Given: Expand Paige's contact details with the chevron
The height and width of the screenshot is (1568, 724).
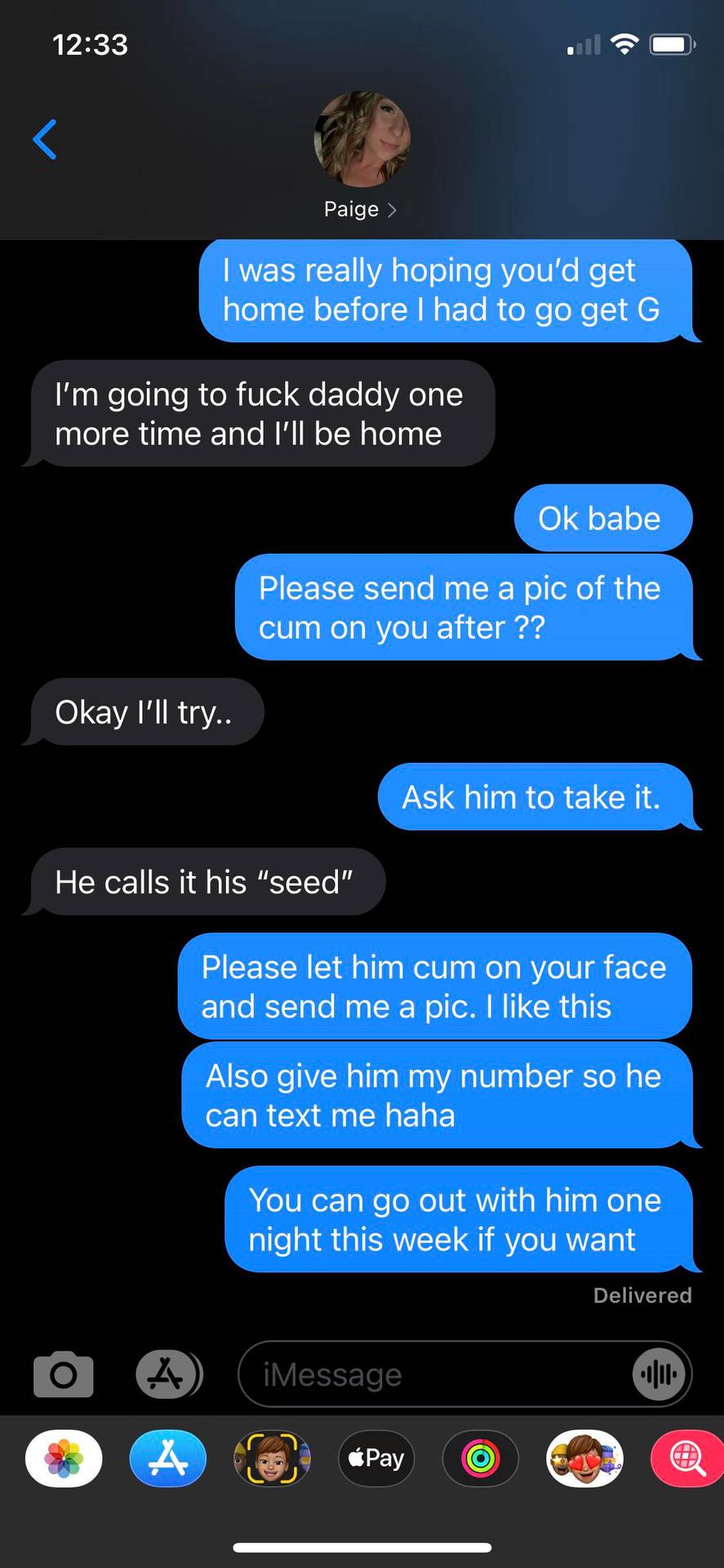Looking at the screenshot, I should (392, 209).
